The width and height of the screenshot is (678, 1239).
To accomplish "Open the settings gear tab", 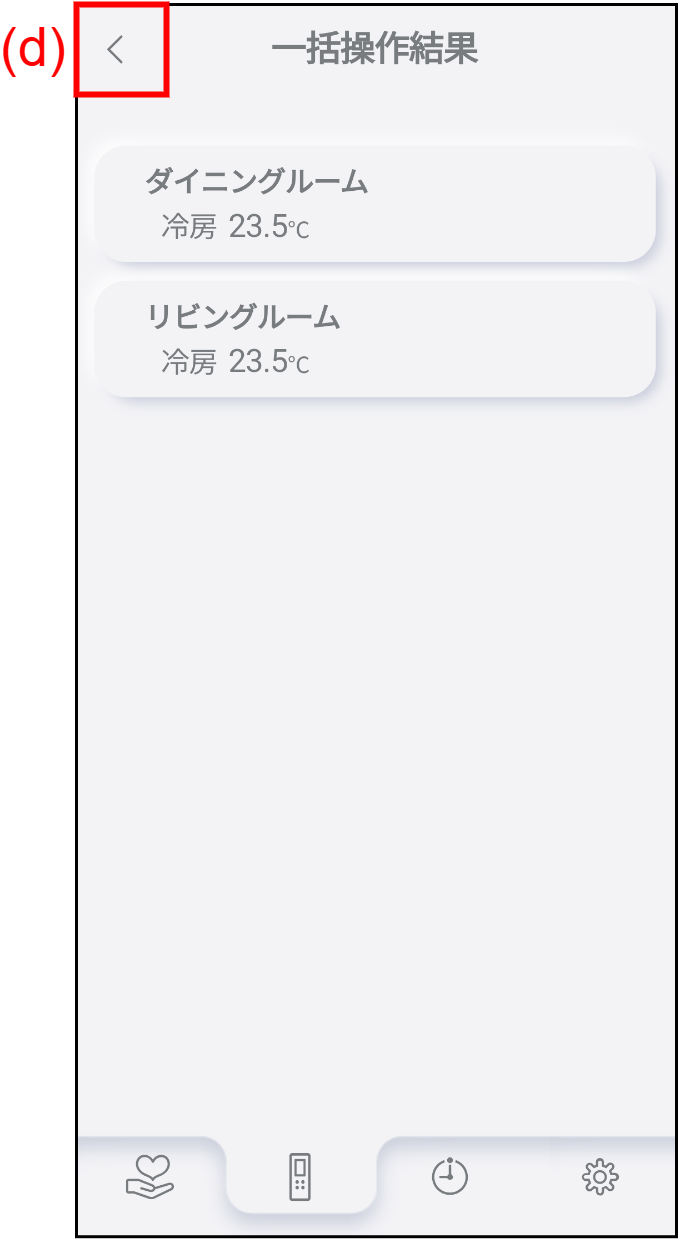I will coord(600,1177).
